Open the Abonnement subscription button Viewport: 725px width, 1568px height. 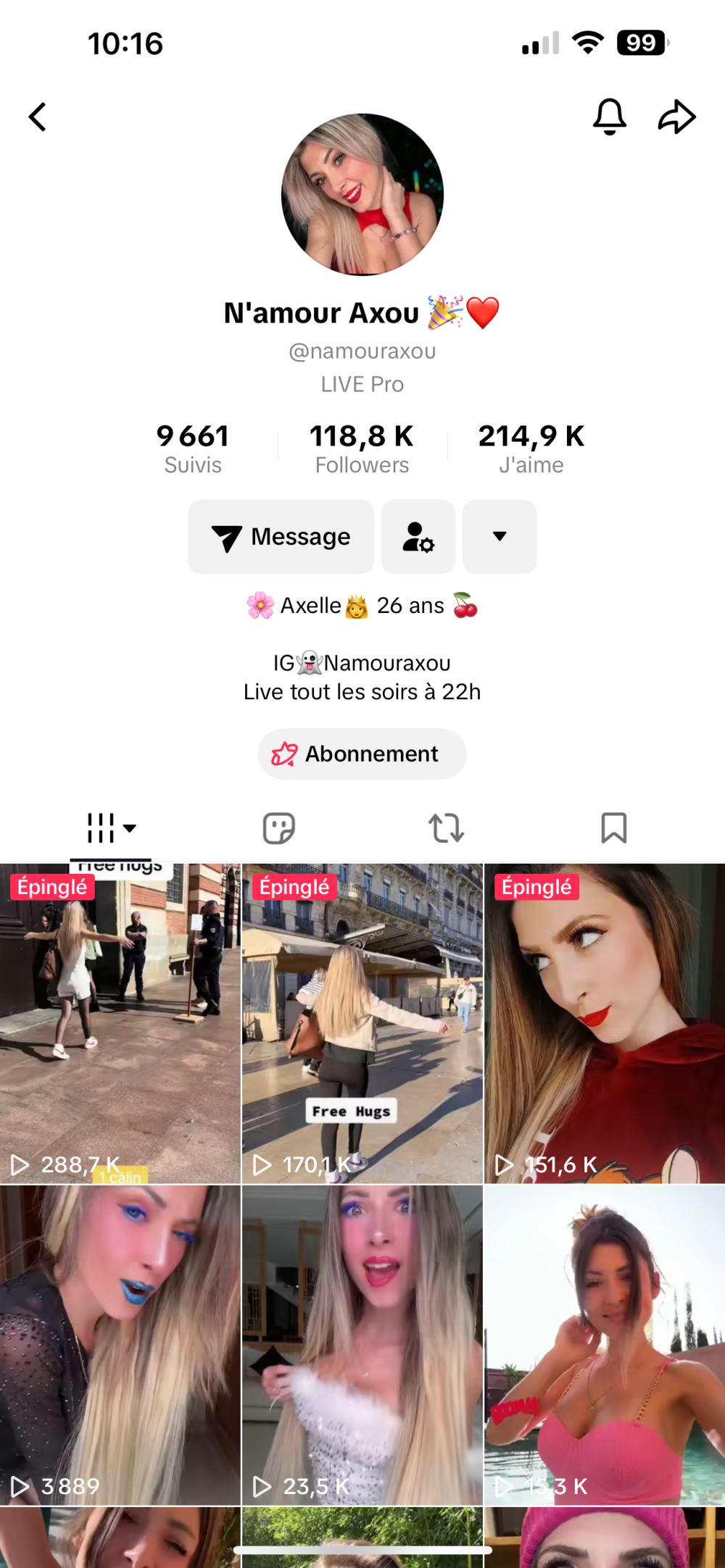(x=362, y=754)
